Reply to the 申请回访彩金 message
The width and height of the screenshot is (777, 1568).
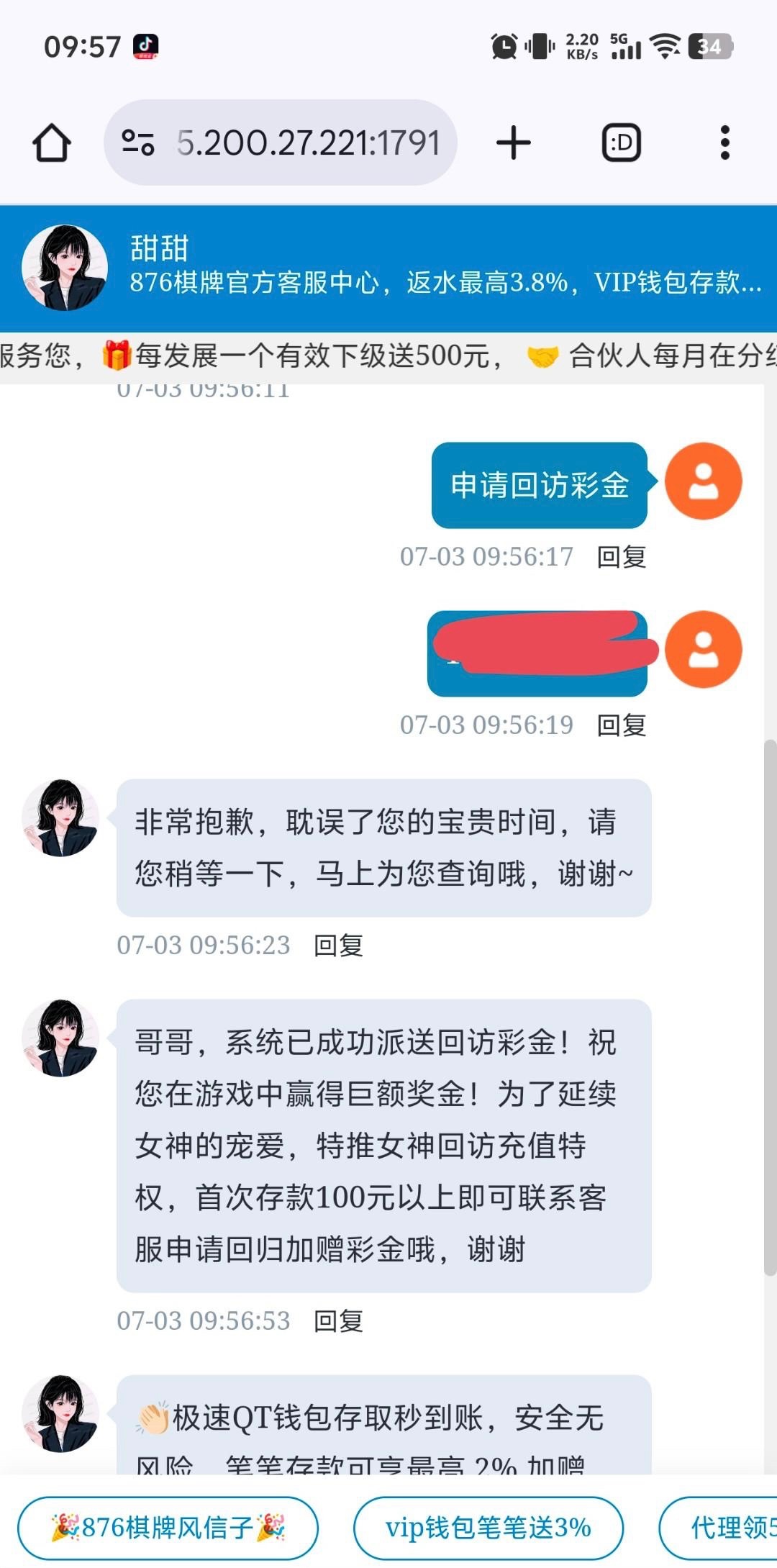(x=622, y=556)
